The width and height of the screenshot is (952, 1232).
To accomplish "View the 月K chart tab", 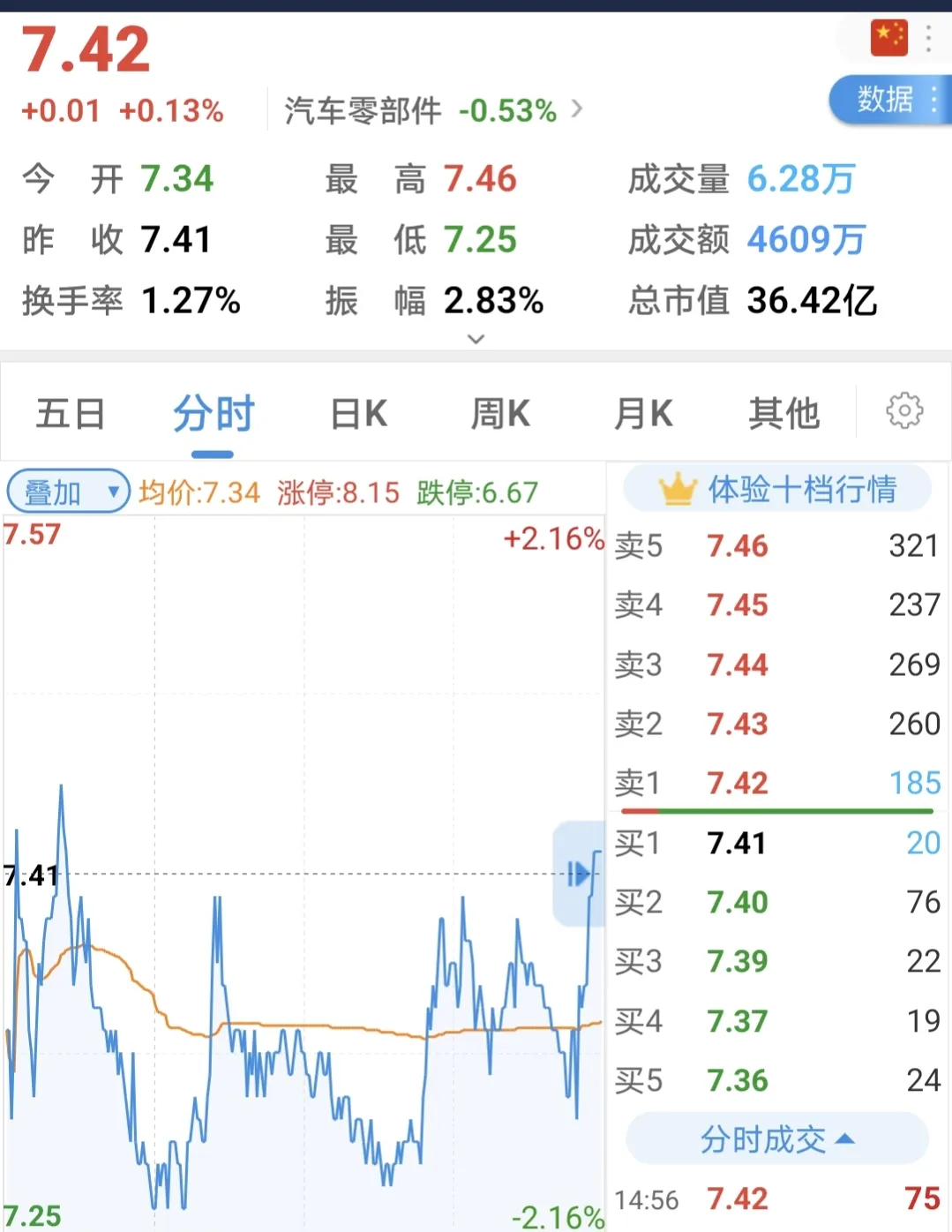I will pyautogui.click(x=642, y=413).
